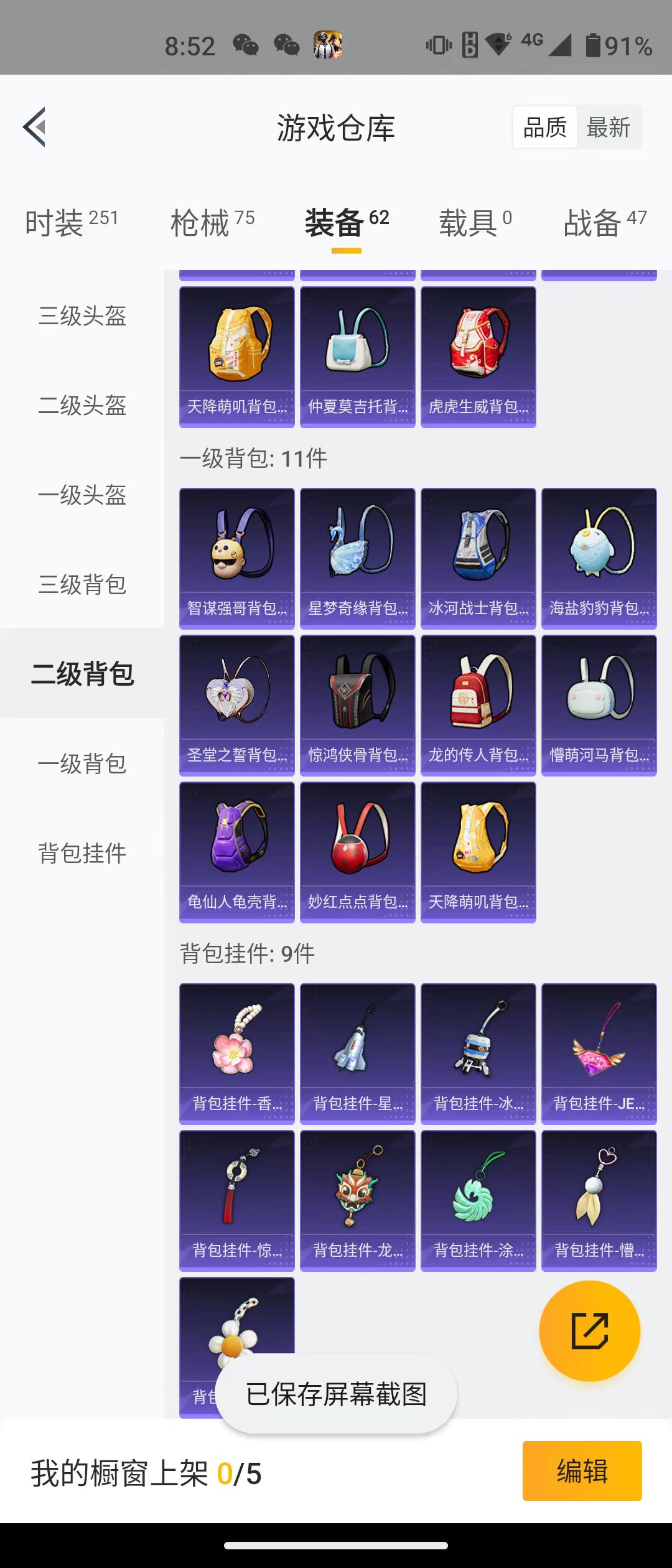The width and height of the screenshot is (672, 1568).
Task: Jump to 一级背包 in the side menu
Action: pos(82,764)
